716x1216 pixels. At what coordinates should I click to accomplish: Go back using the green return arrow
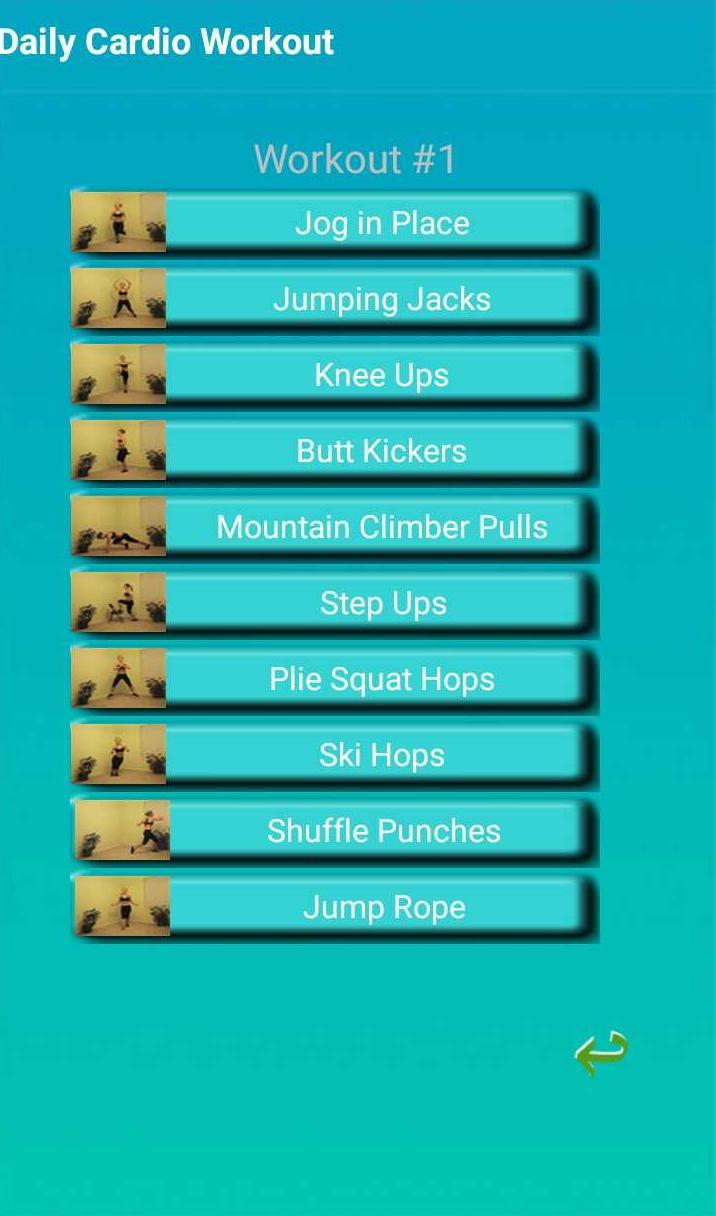click(601, 1052)
